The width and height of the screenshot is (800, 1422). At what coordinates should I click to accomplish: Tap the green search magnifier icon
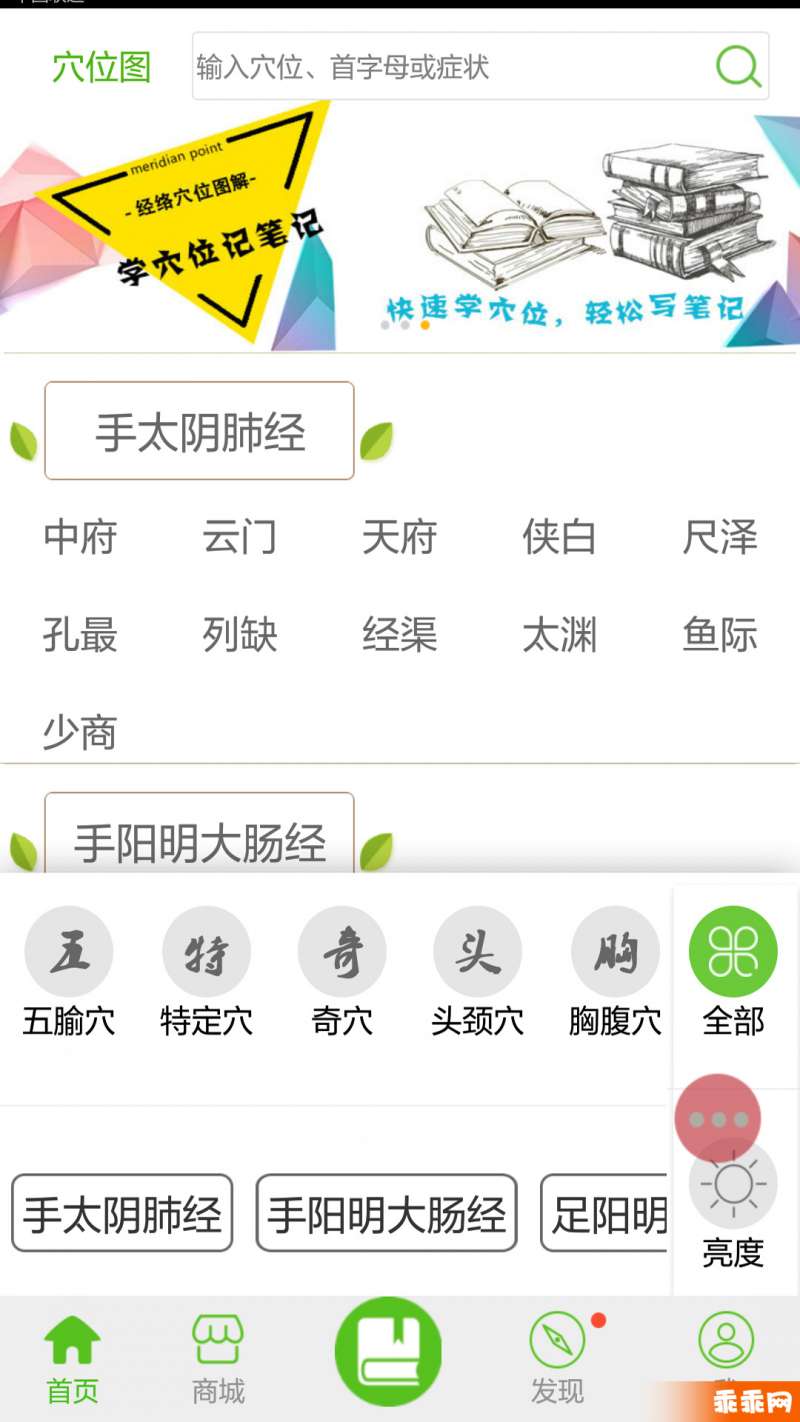coord(738,67)
